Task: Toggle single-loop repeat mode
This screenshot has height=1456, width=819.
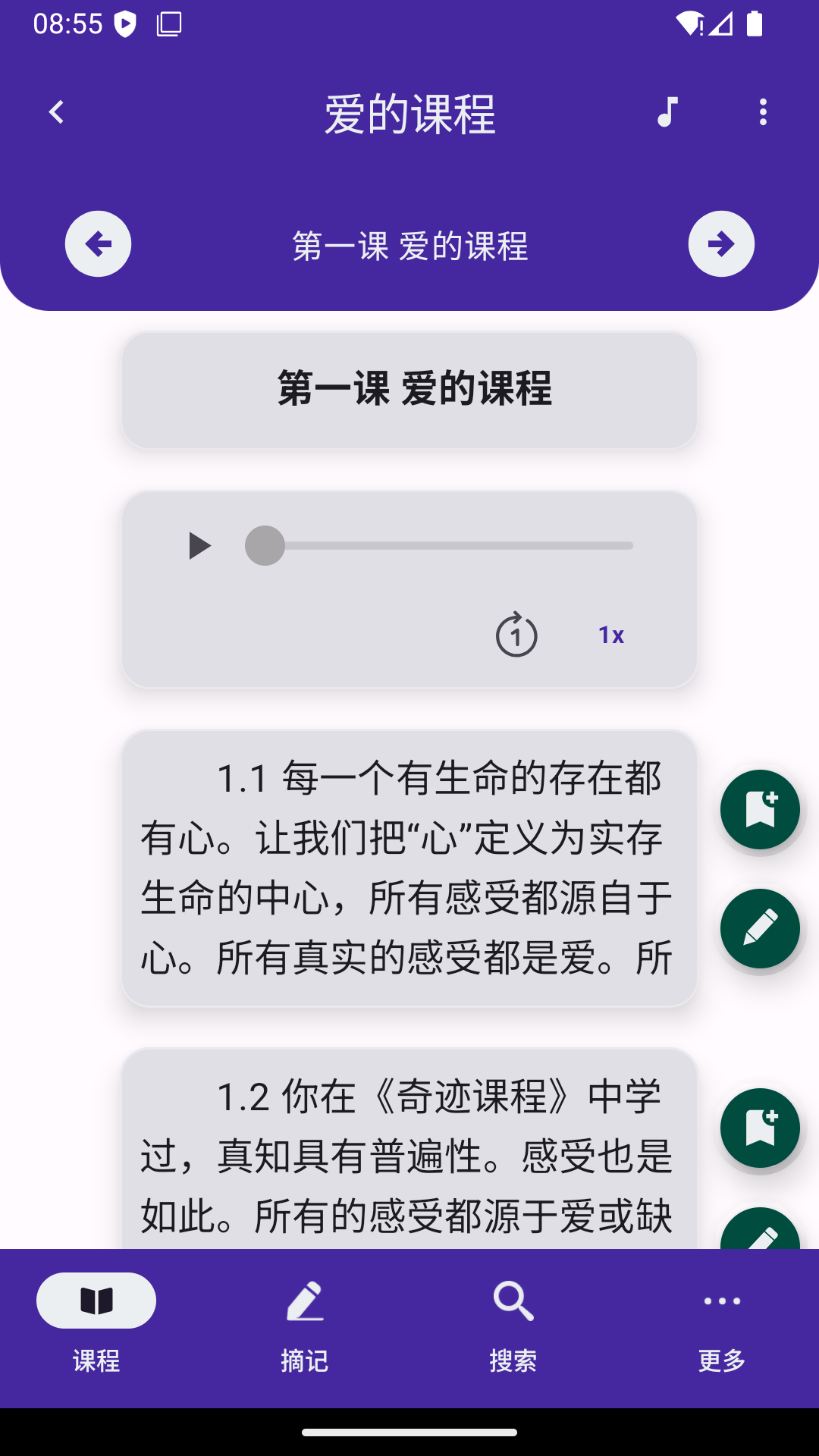Action: (516, 637)
